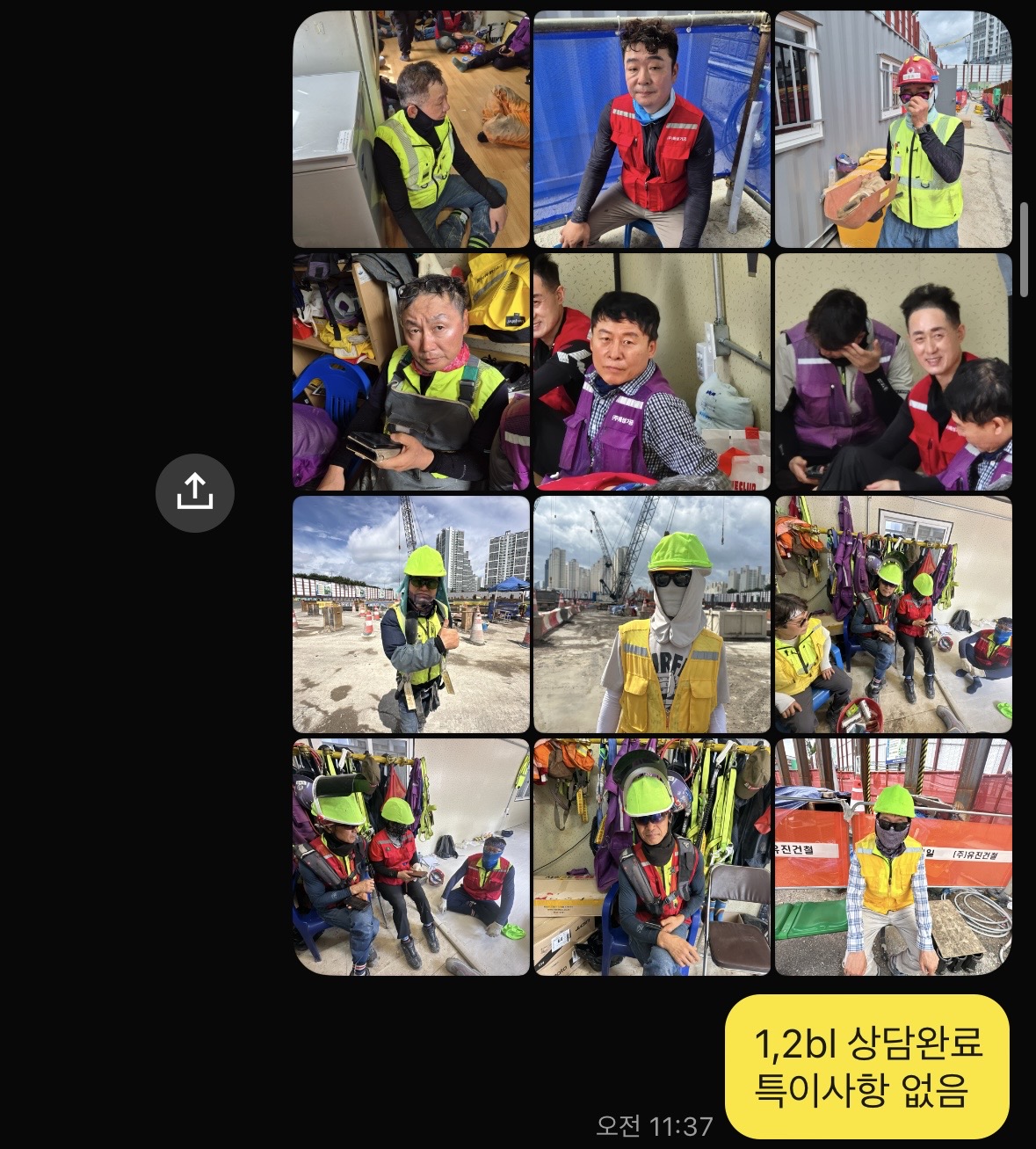
Task: Open photo of worker wearing red helmet
Action: pos(893,129)
